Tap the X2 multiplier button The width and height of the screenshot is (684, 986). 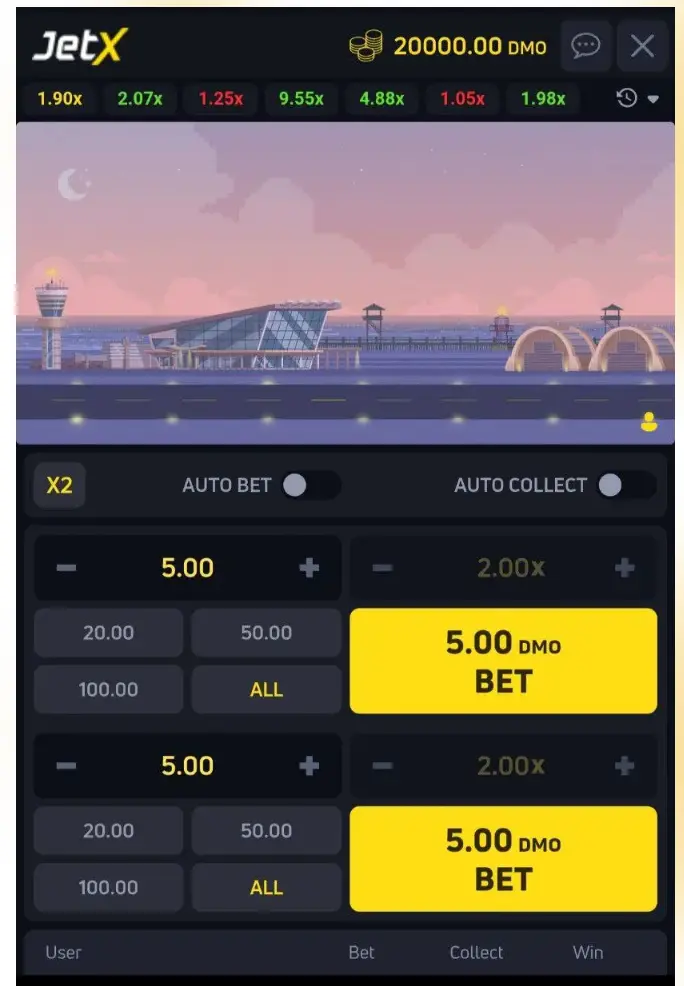pyautogui.click(x=60, y=486)
